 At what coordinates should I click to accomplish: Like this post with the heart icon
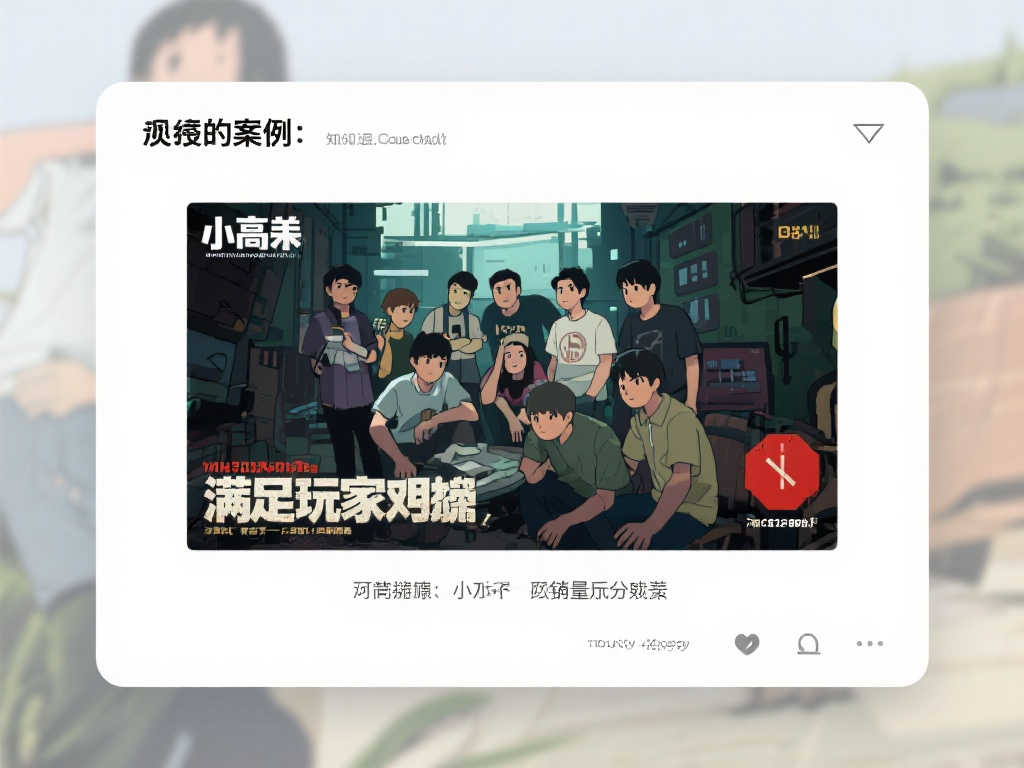[x=746, y=644]
